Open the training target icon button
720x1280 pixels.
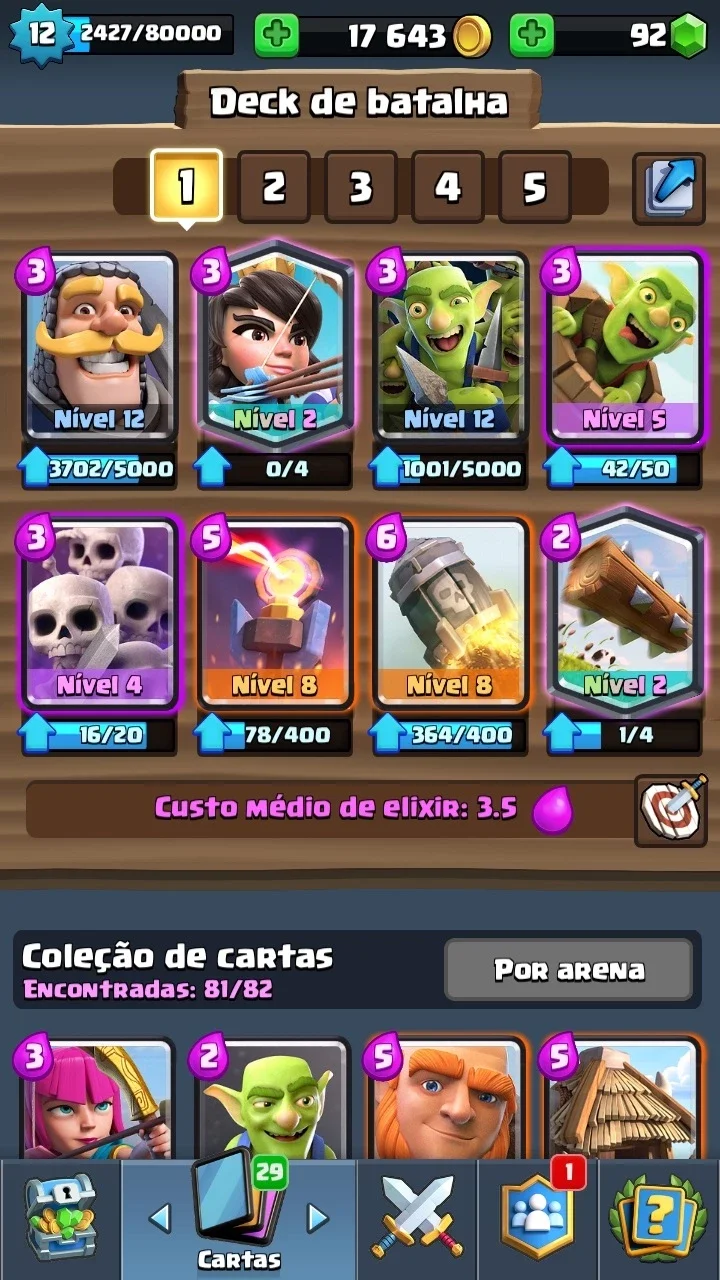pos(670,808)
